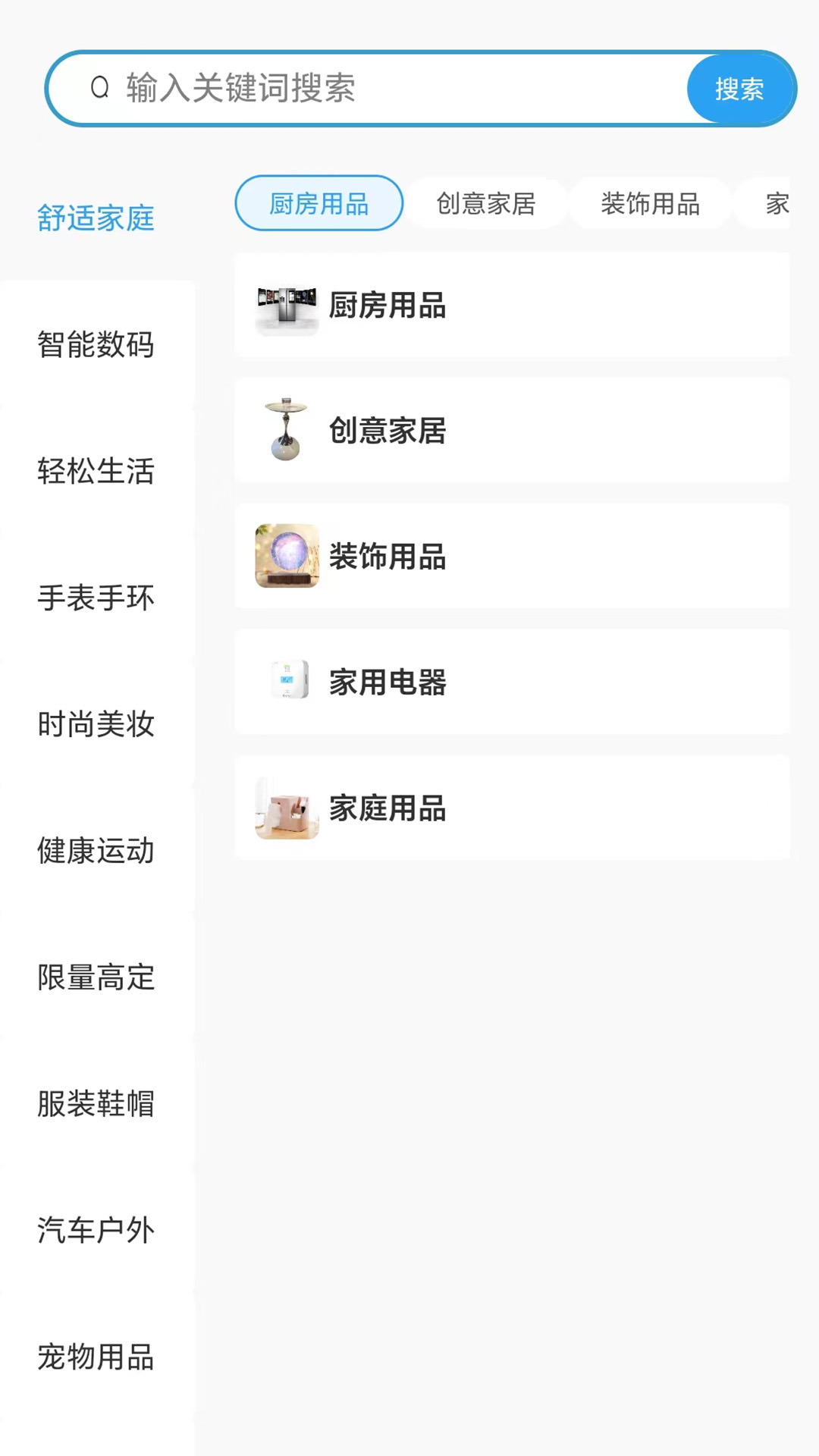Open the 智能数码 sidebar category

(95, 346)
